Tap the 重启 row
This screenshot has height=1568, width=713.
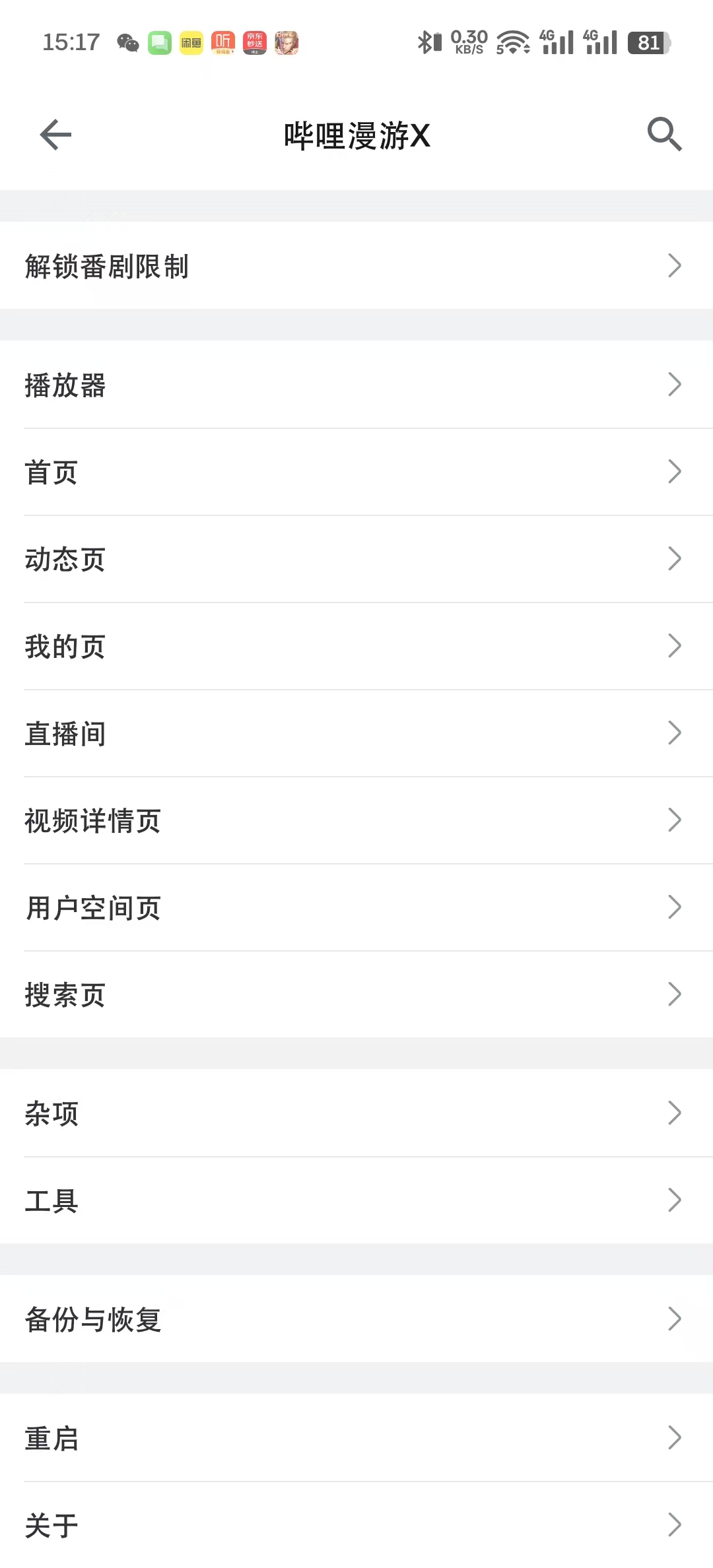pyautogui.click(x=356, y=1438)
